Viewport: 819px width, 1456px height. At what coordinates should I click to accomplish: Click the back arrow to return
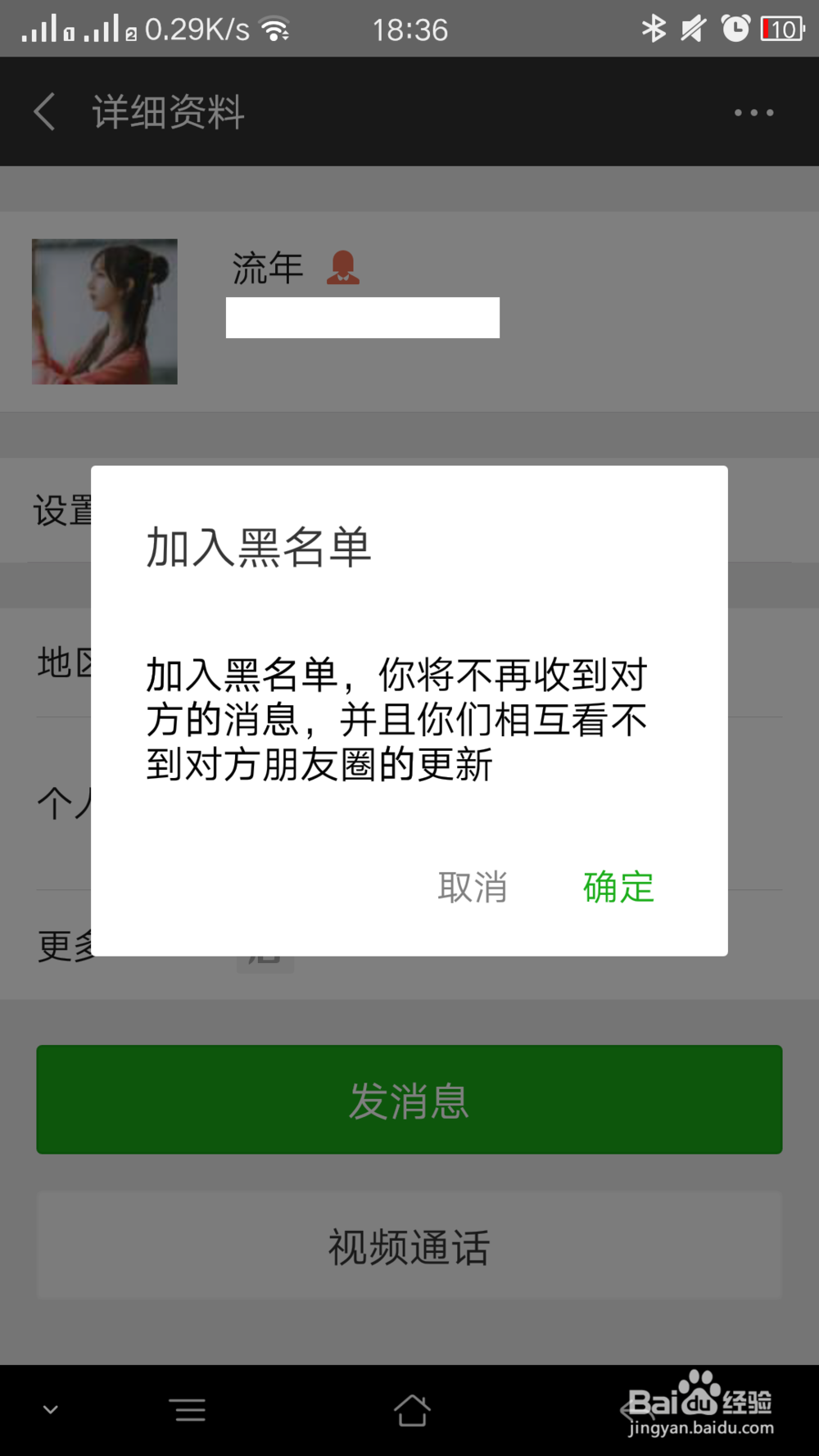click(x=43, y=112)
